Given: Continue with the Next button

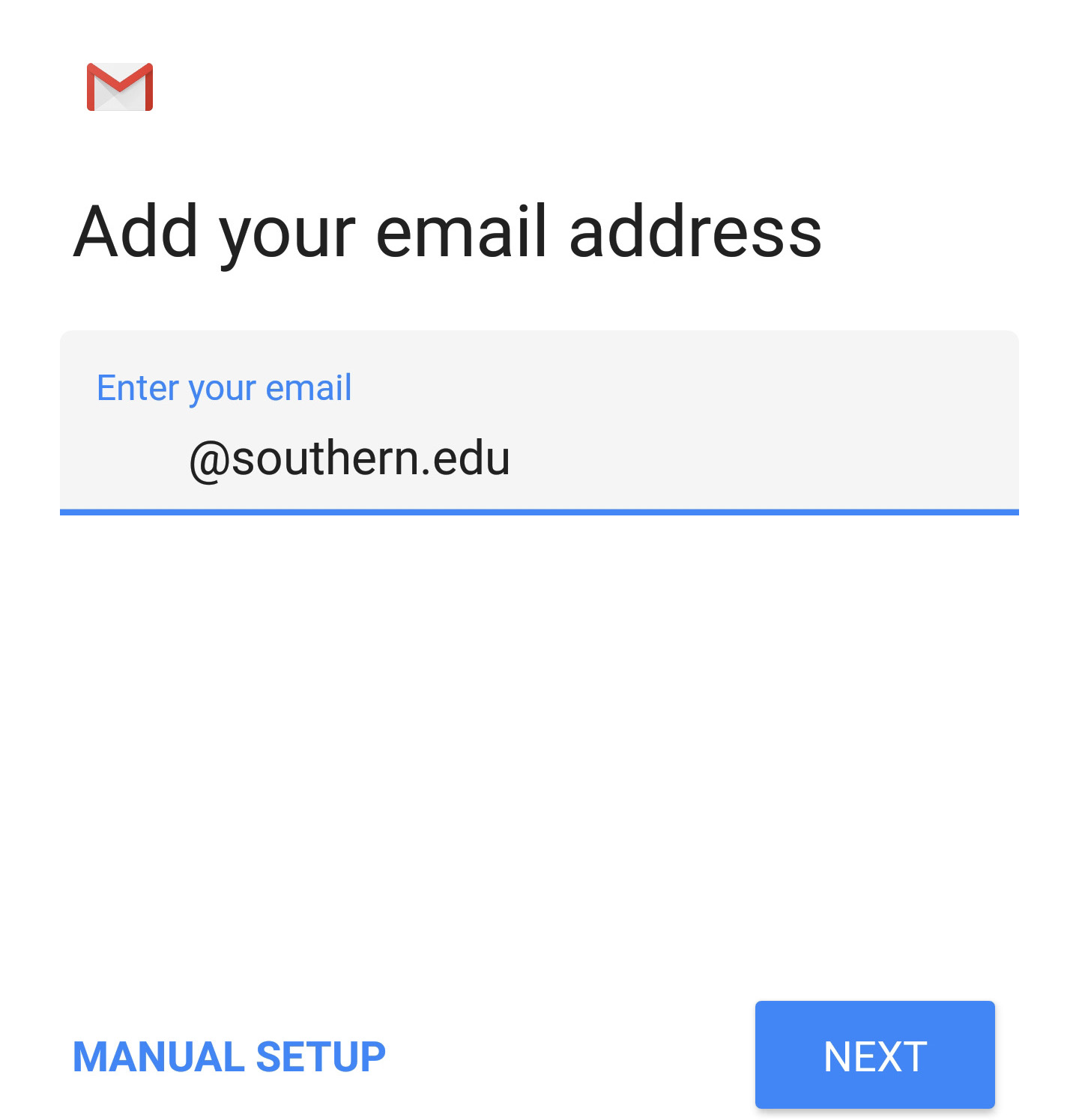Looking at the screenshot, I should click(x=874, y=1055).
